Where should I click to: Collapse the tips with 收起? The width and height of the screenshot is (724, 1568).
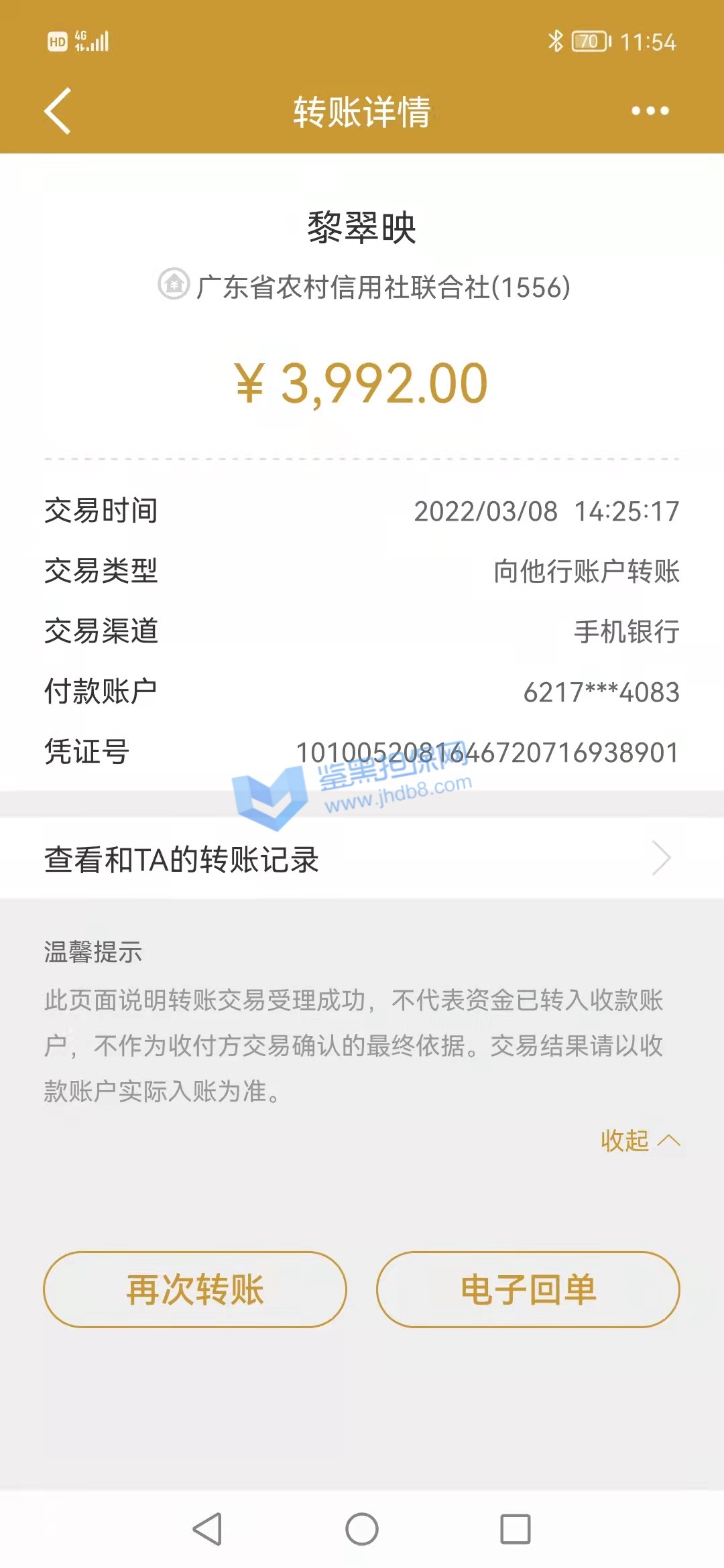pos(640,1140)
